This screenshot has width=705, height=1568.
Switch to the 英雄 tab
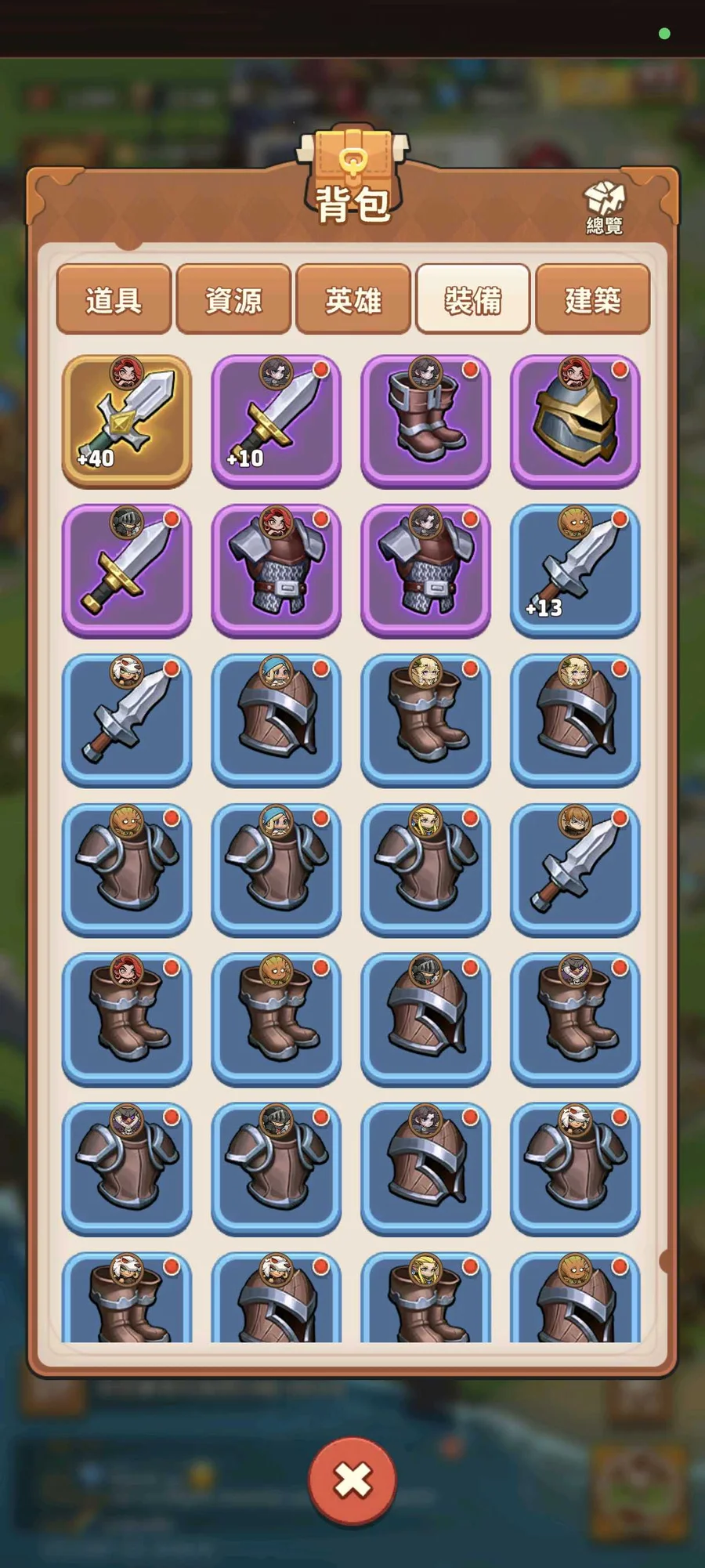click(x=353, y=299)
